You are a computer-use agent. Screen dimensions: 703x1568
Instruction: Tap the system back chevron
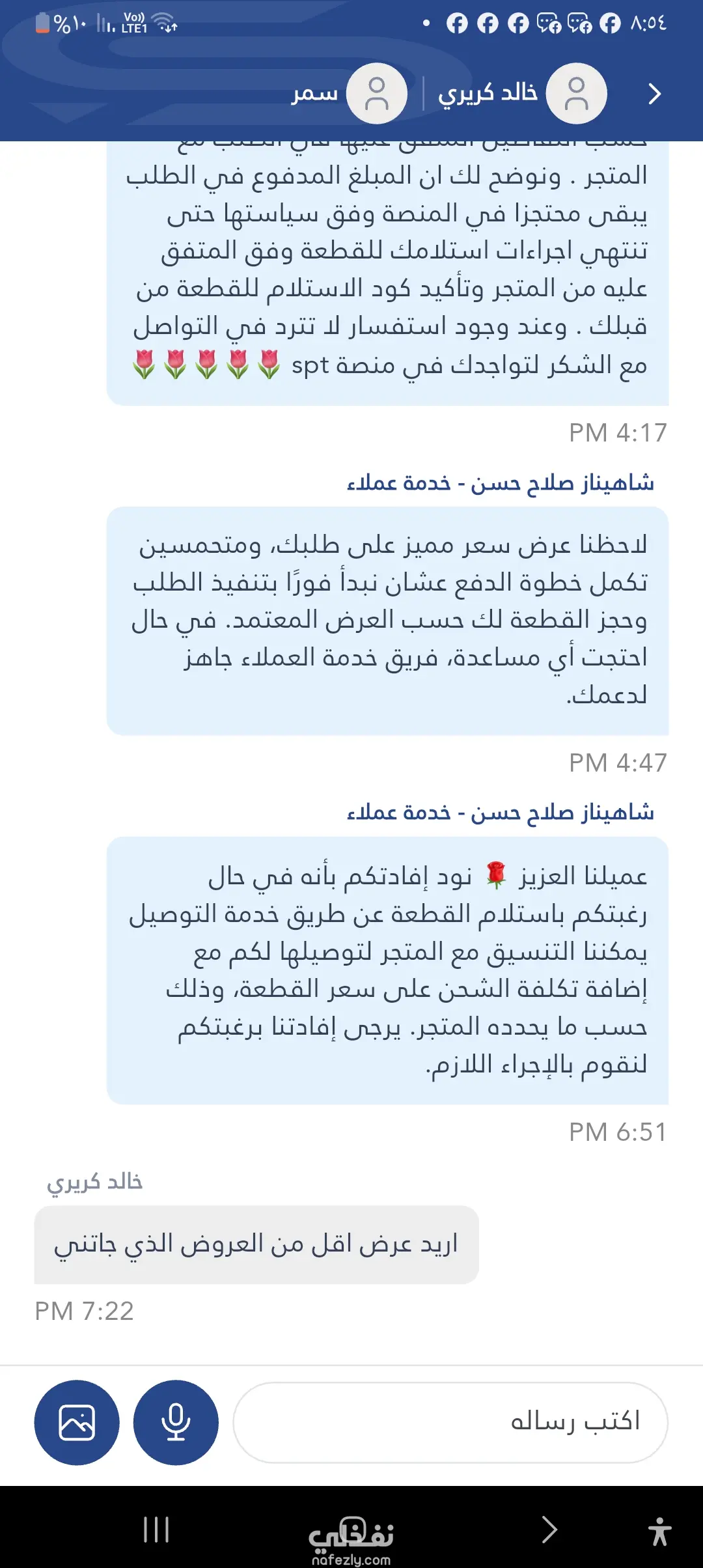pyautogui.click(x=549, y=1530)
